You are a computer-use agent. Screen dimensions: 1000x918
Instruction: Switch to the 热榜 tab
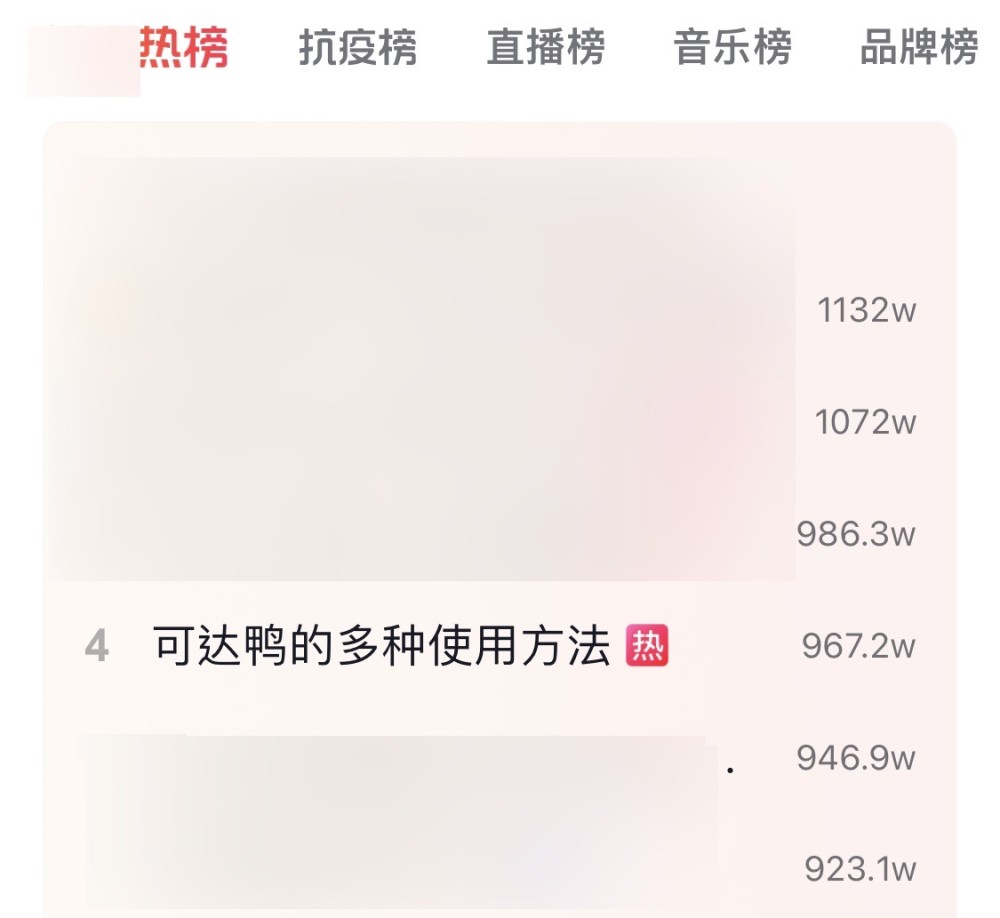184,48
